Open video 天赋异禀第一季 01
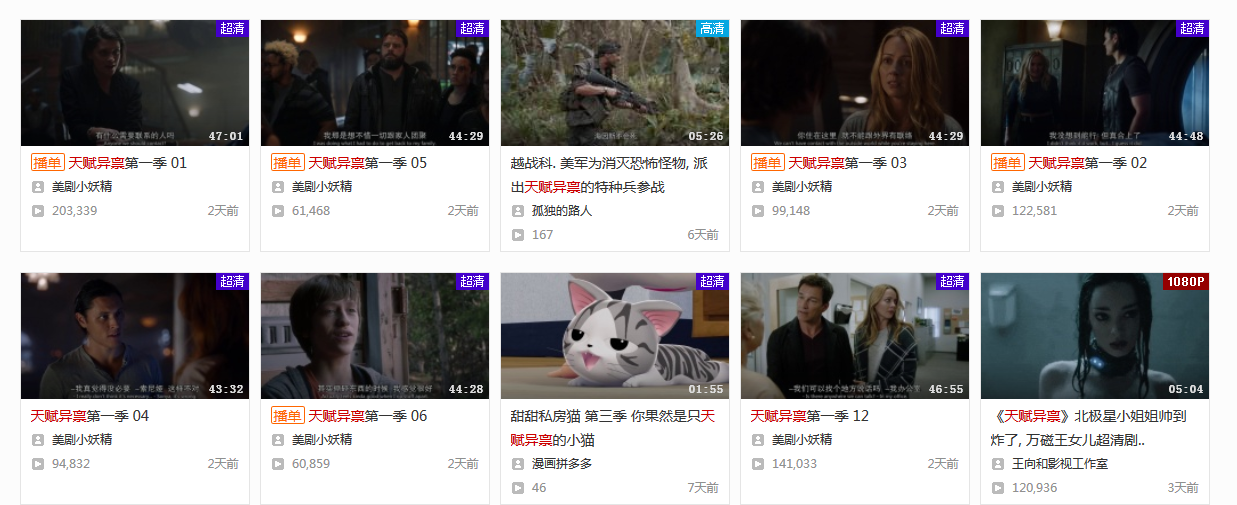The height and width of the screenshot is (505, 1237). click(134, 83)
